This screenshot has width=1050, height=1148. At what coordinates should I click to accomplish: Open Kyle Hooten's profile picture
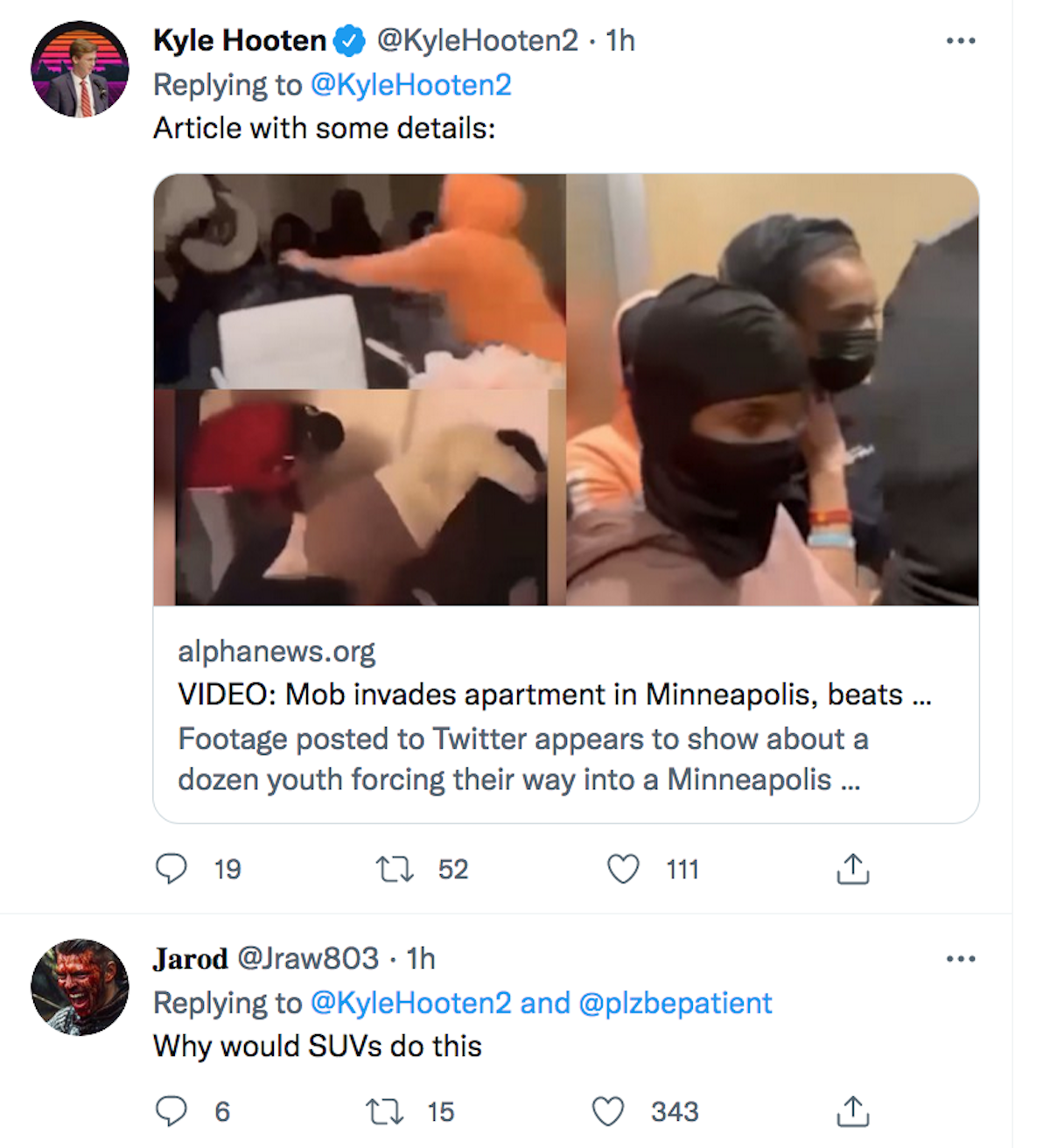click(x=80, y=69)
